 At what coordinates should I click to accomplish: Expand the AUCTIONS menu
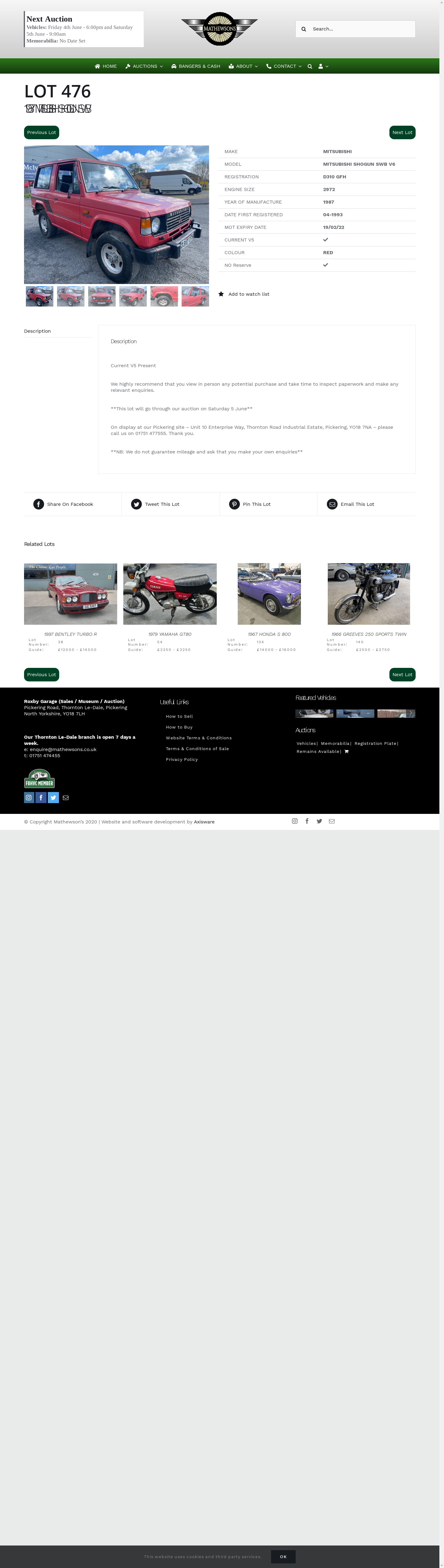pyautogui.click(x=144, y=66)
